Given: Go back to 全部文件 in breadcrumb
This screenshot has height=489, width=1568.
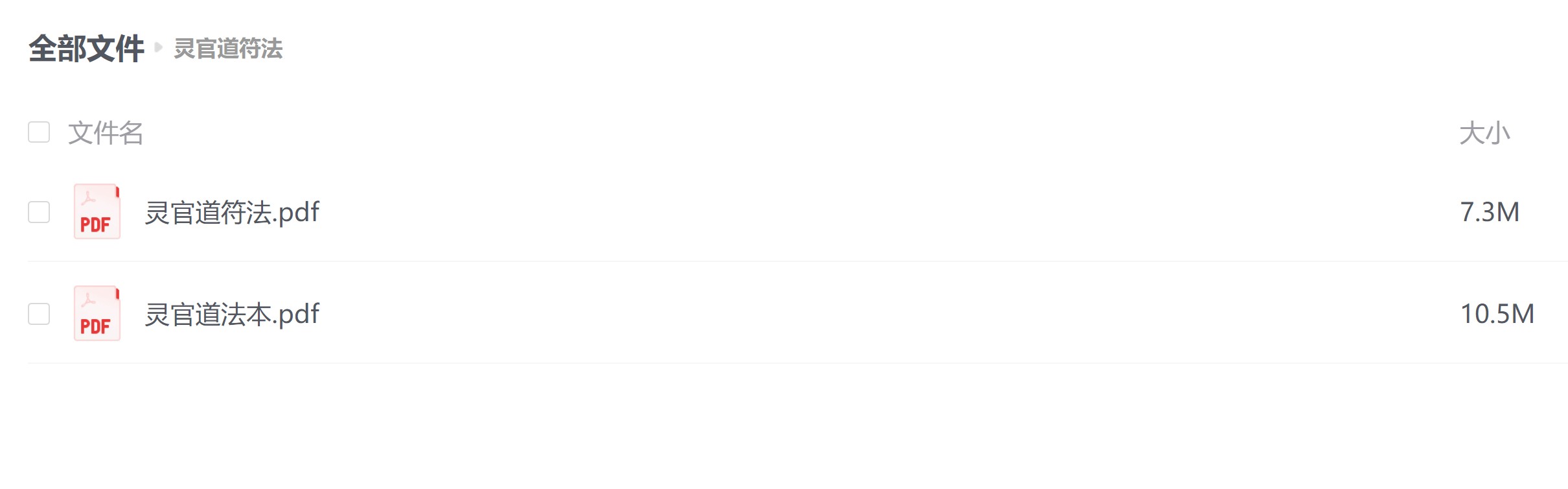Looking at the screenshot, I should (86, 49).
